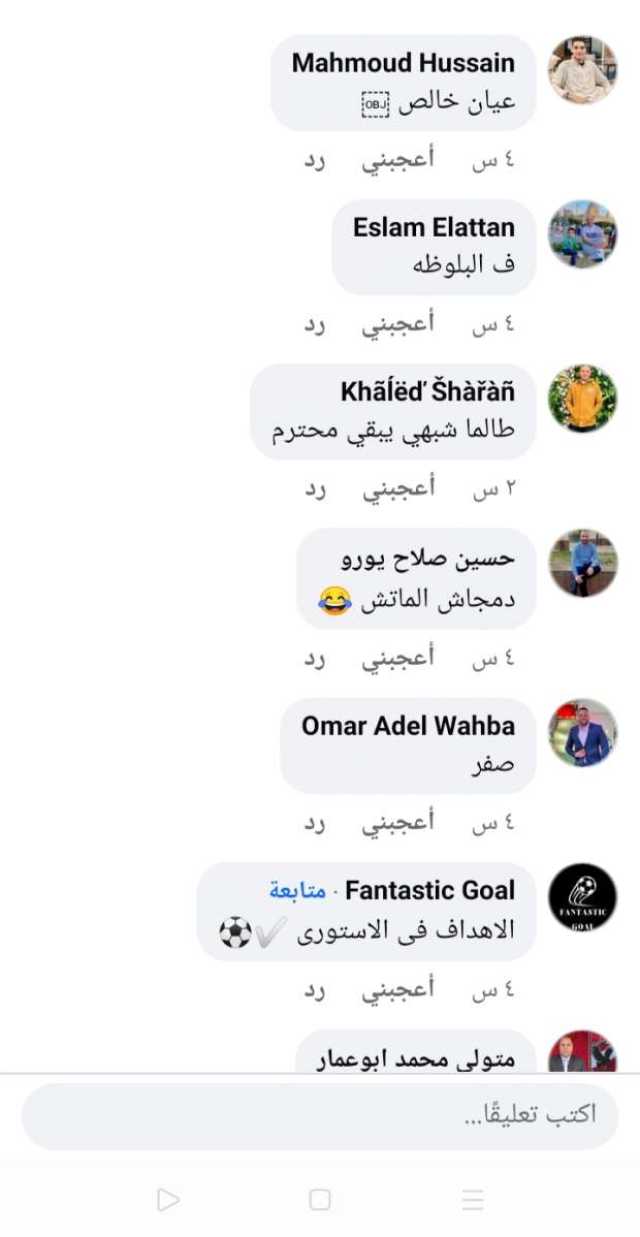Like Omar Adel Wahba's comment
640x1237 pixels.
tap(398, 823)
